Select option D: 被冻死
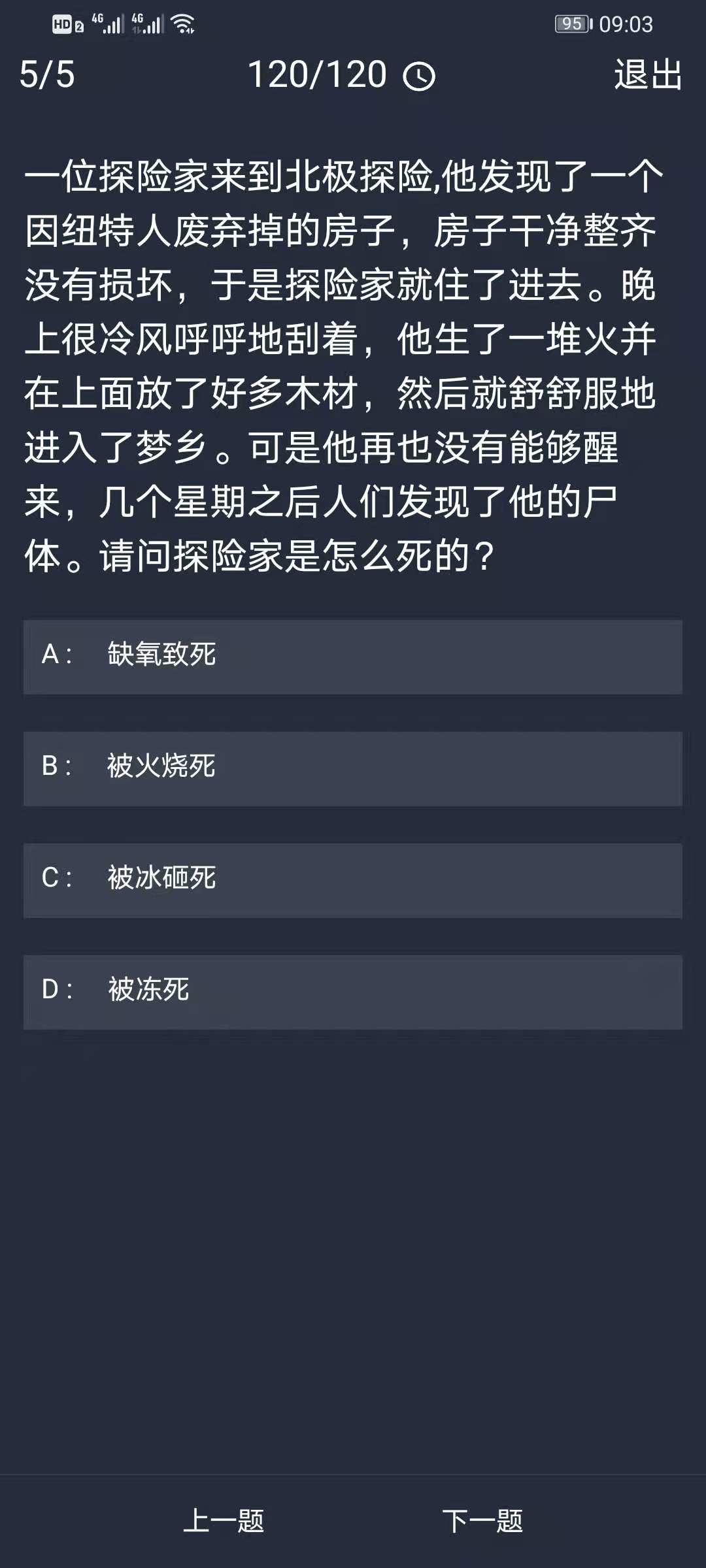706x1568 pixels. point(353,991)
